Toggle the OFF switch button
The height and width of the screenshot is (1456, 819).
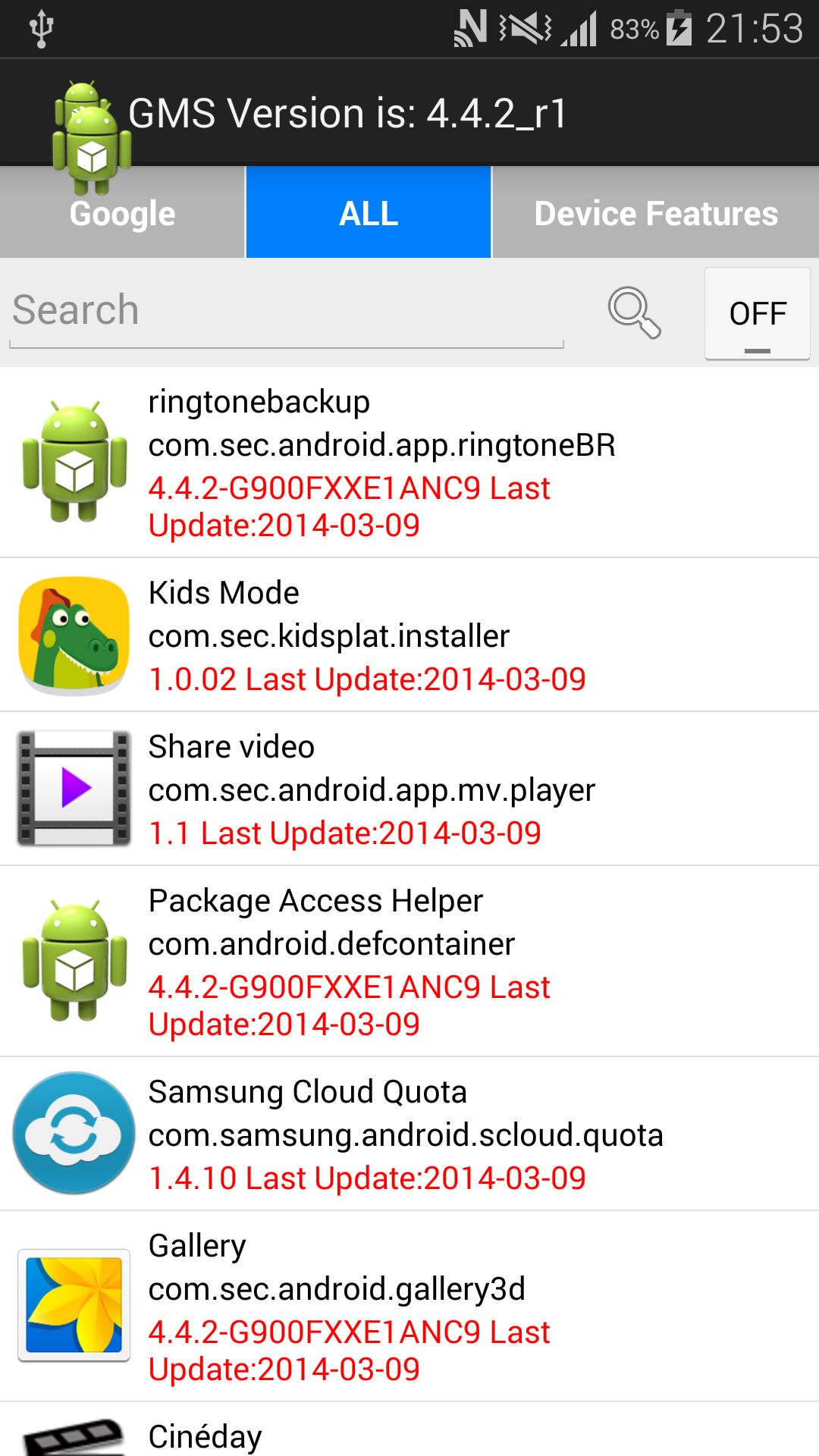tap(757, 314)
